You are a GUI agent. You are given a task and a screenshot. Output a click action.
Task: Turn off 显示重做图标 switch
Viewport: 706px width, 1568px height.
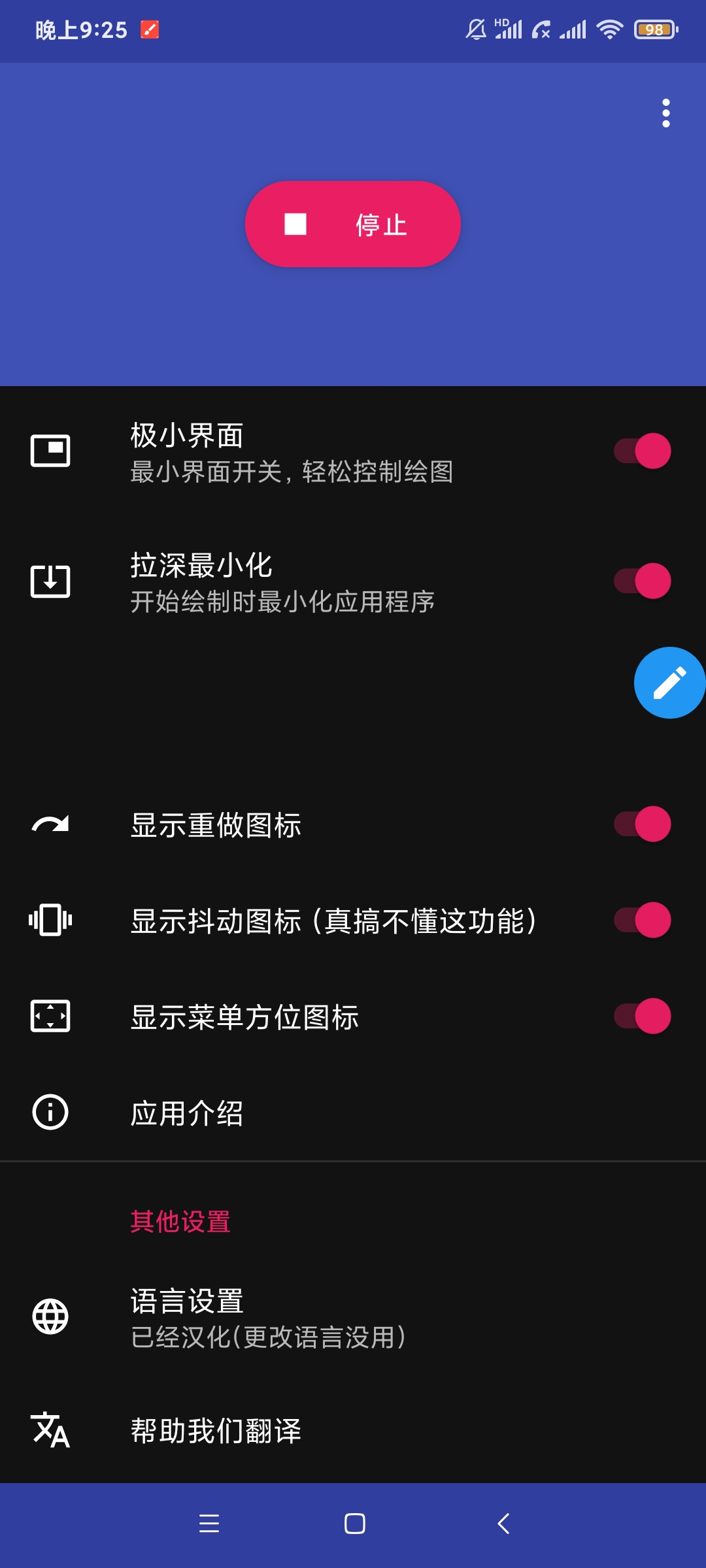[643, 824]
